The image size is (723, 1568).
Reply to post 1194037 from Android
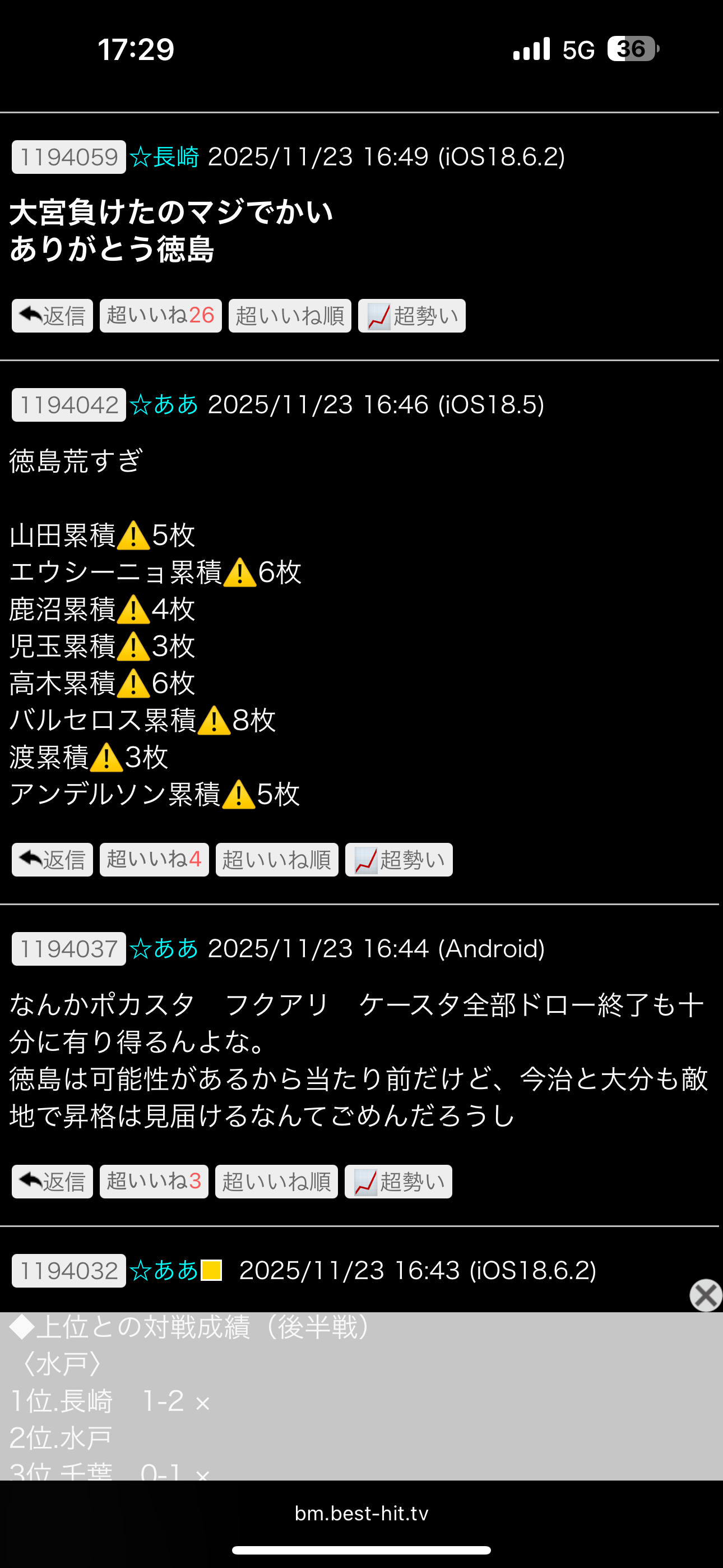tap(52, 1182)
